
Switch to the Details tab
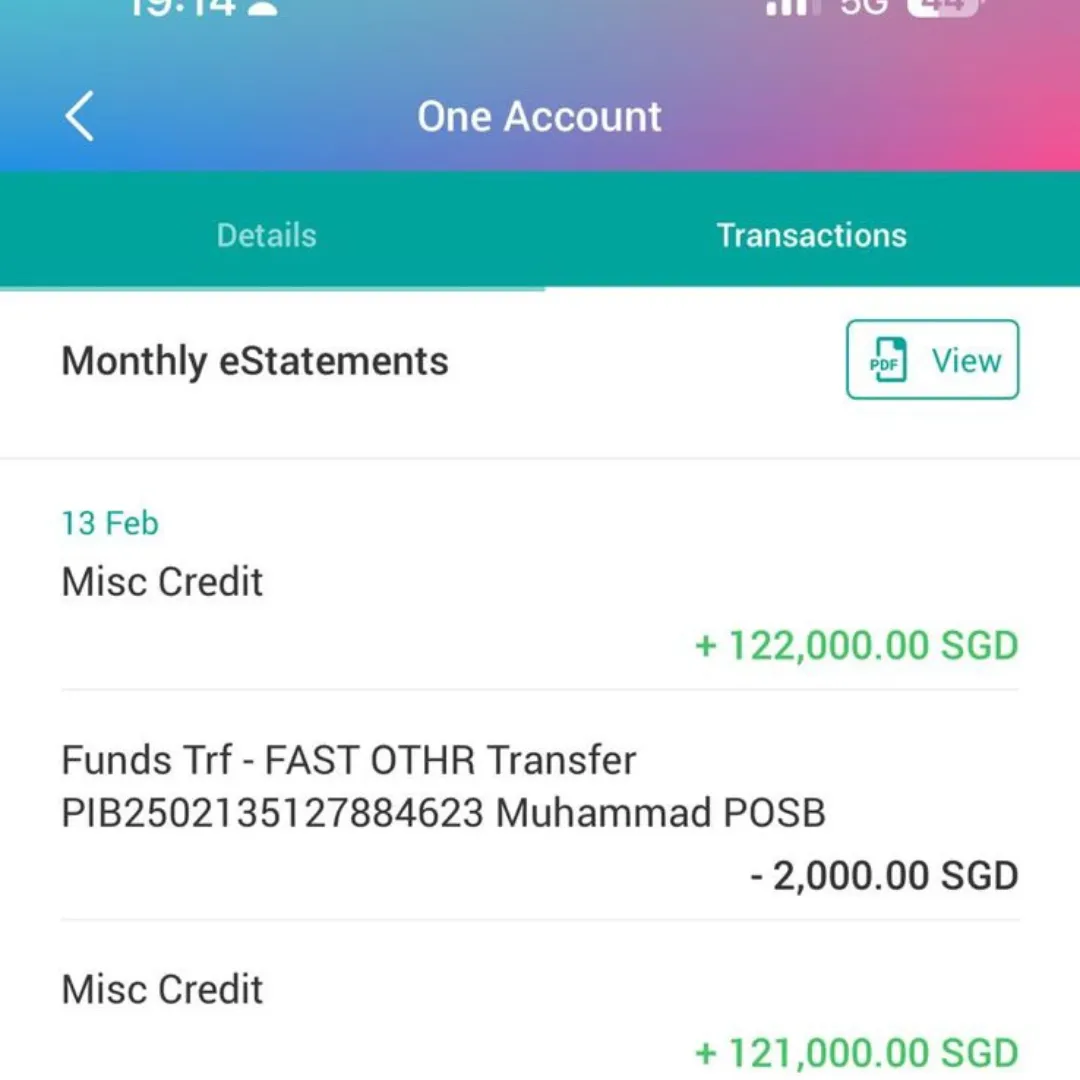tap(267, 235)
